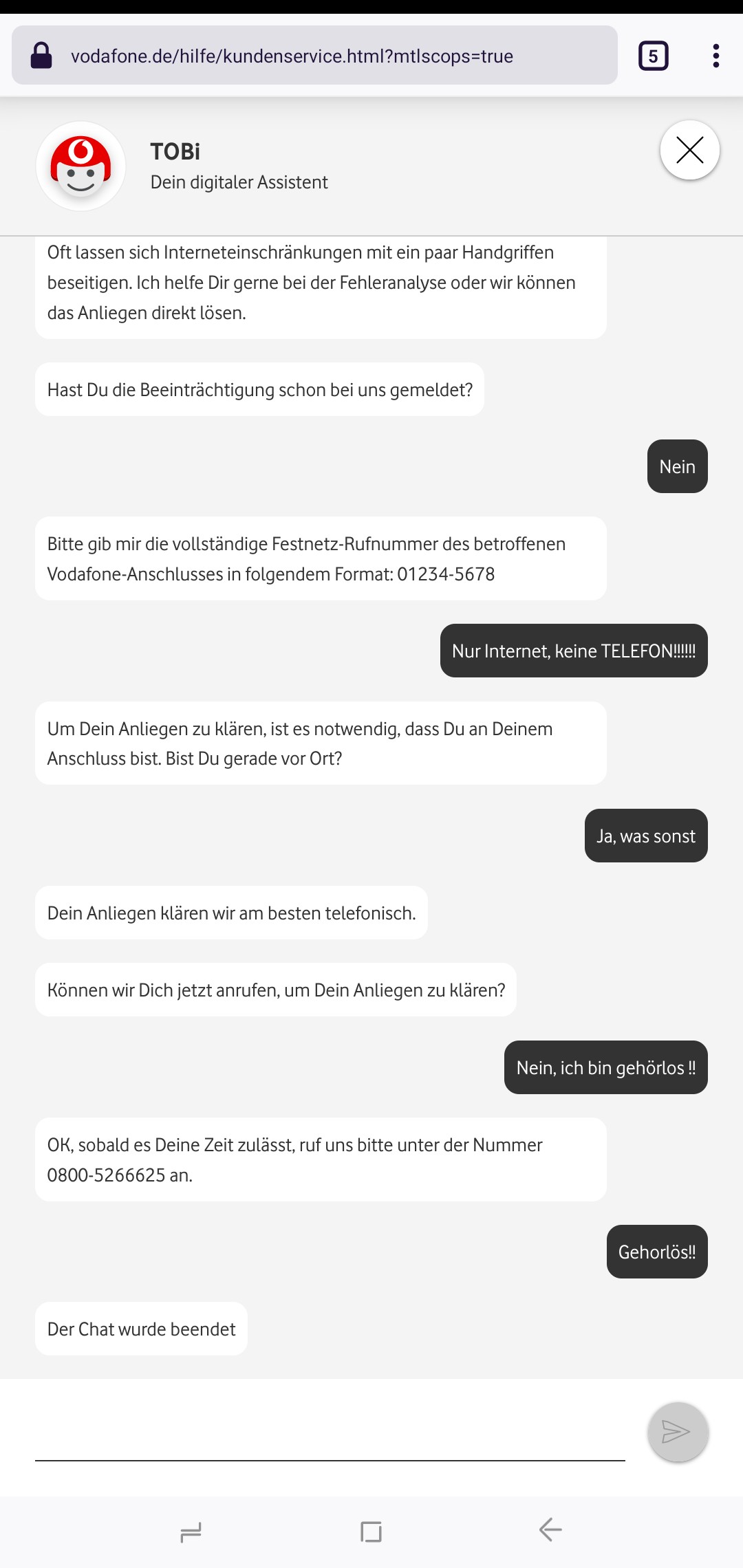Go to the system home screen
The height and width of the screenshot is (1568, 743).
[371, 1532]
